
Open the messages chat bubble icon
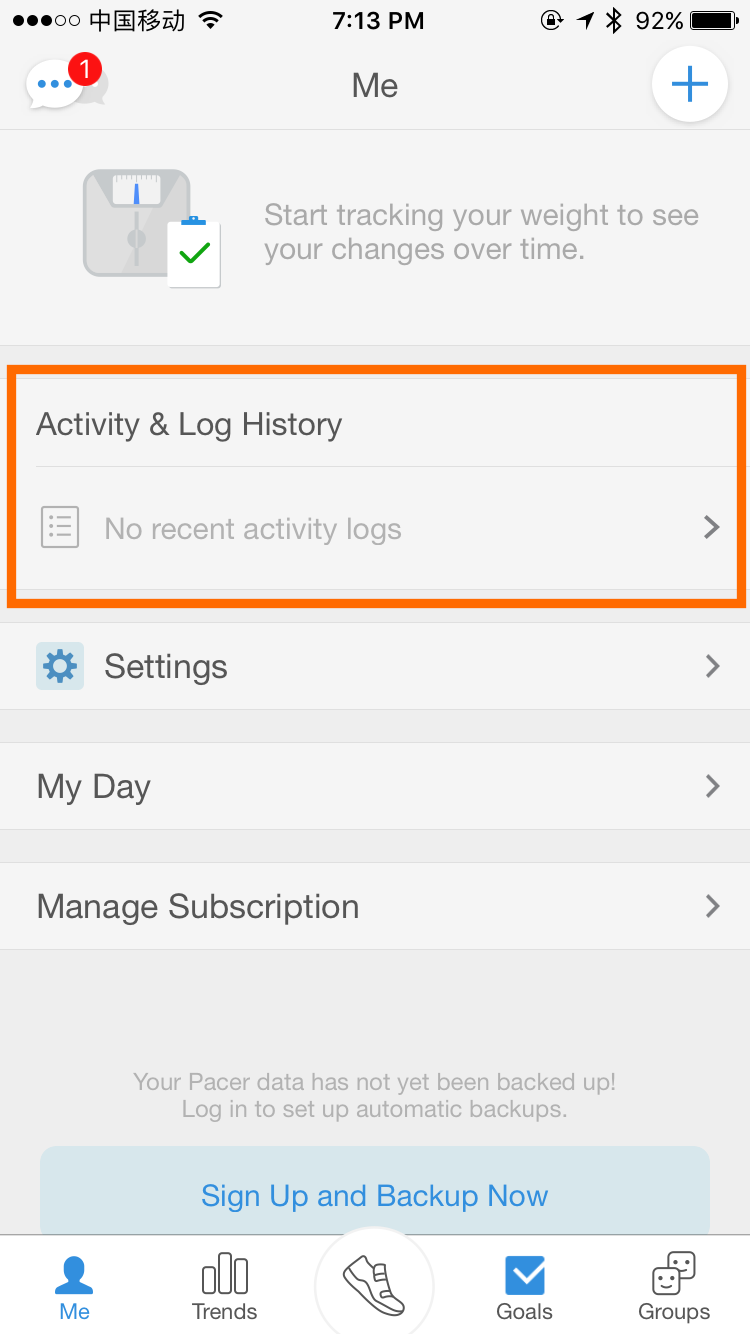pyautogui.click(x=66, y=84)
